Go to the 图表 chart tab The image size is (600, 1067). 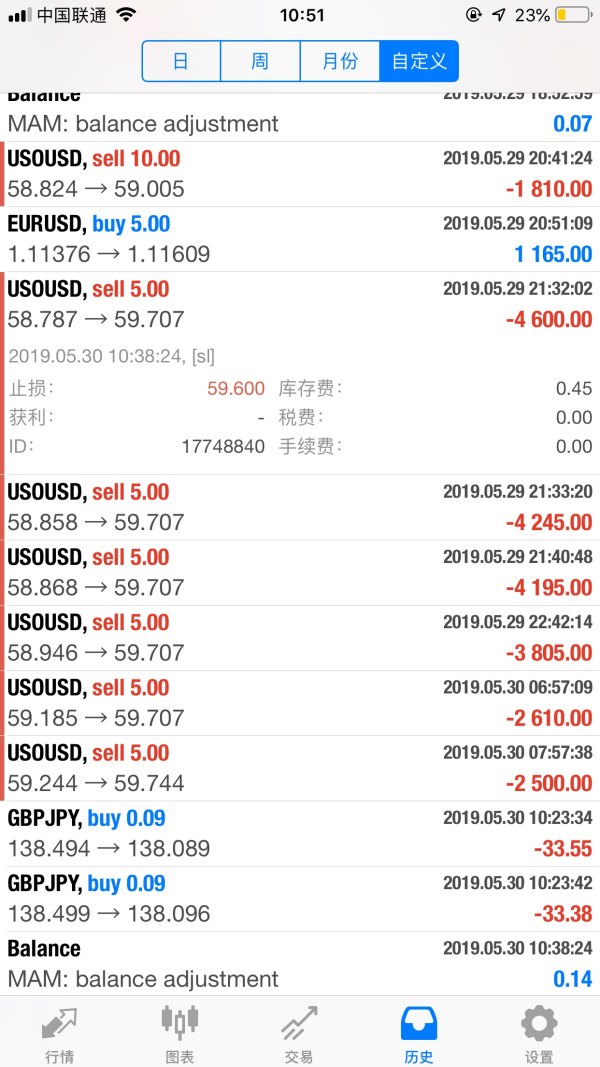[x=180, y=1033]
